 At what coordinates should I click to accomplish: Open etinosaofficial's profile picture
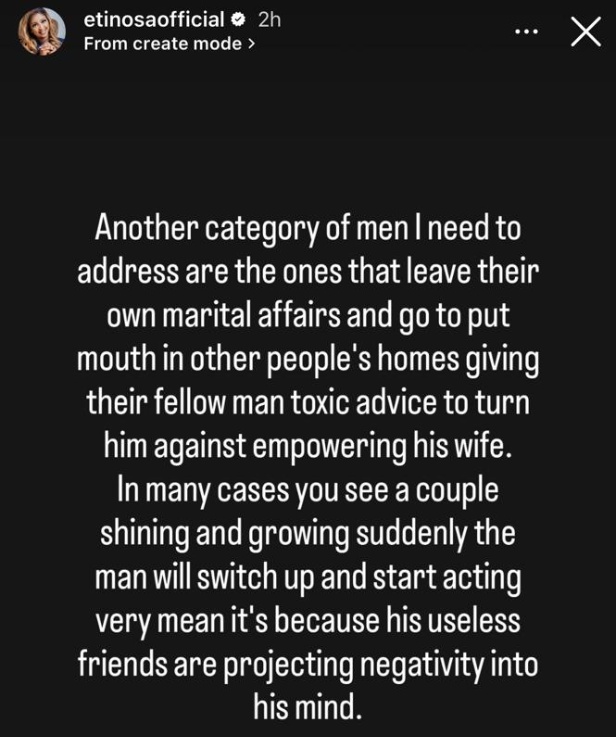pos(42,31)
